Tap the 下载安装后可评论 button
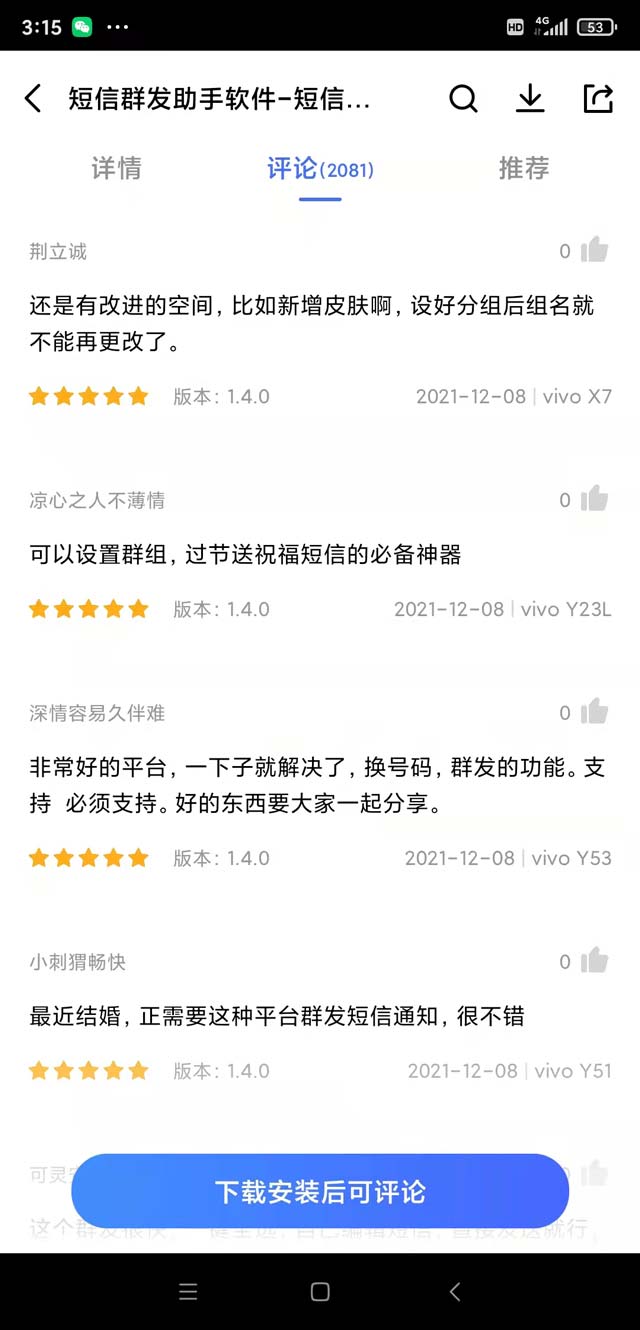 [x=320, y=1191]
